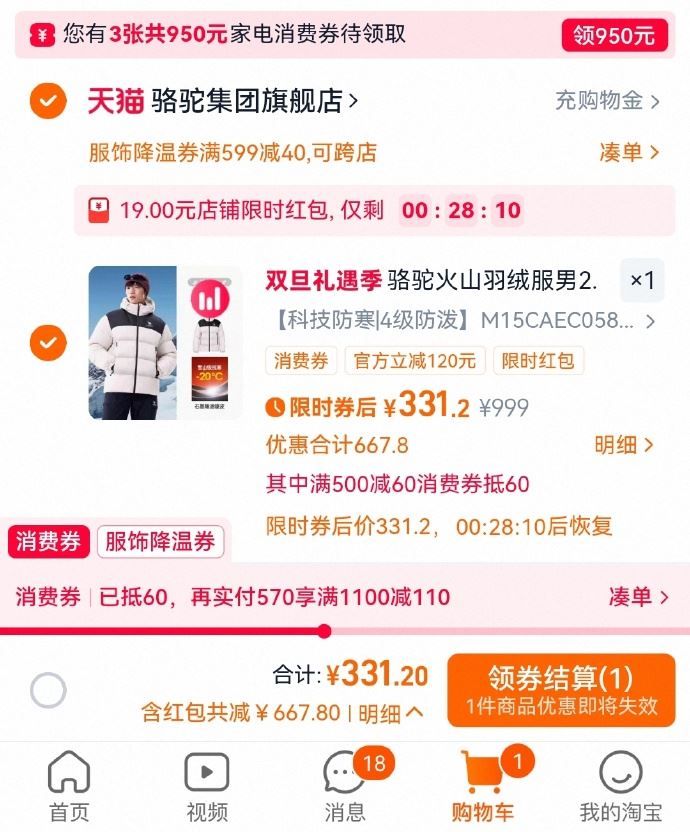Screen dimensions: 690x832
Task: Uncheck the 骆驼集团旗舰店 store checkbox
Action: tap(48, 101)
